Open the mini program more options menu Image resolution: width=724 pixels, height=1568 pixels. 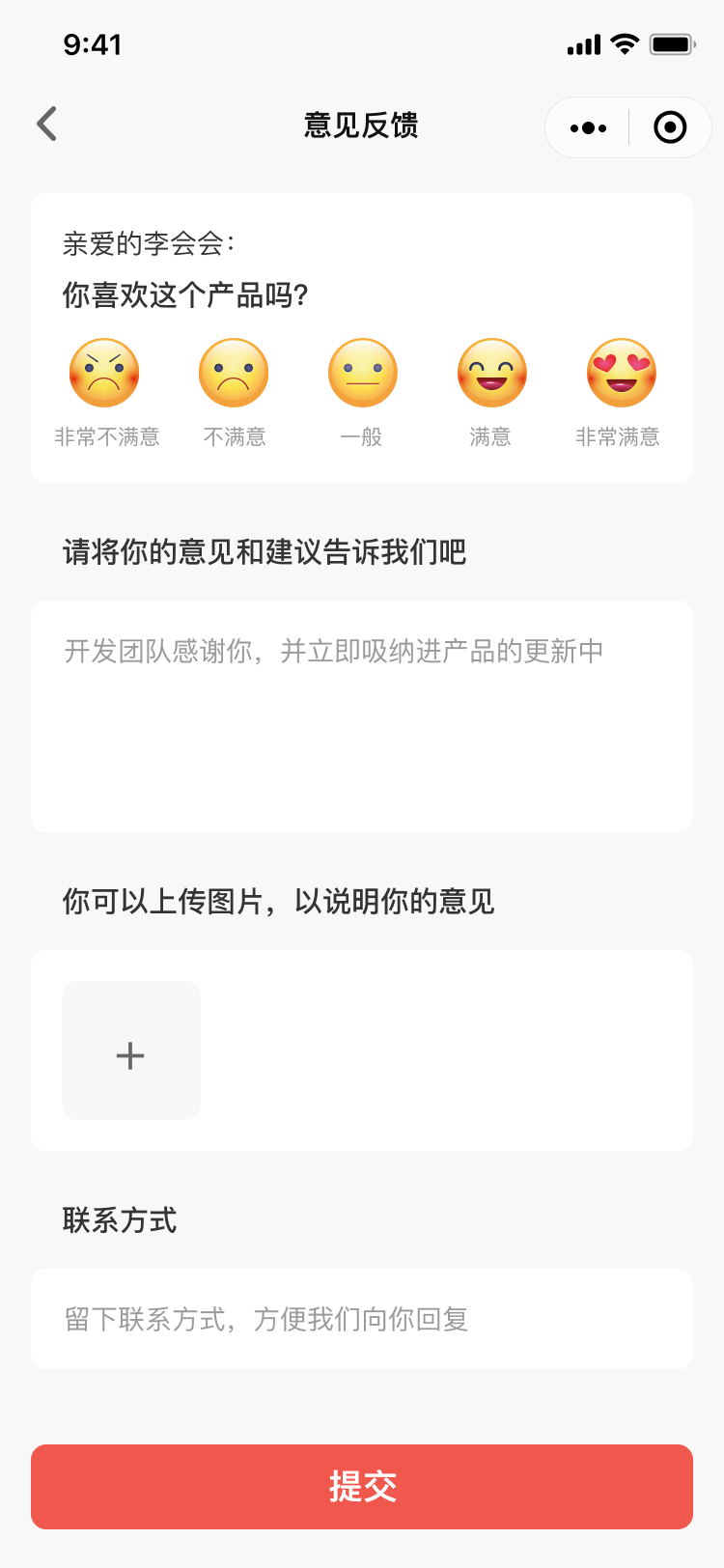click(x=588, y=127)
